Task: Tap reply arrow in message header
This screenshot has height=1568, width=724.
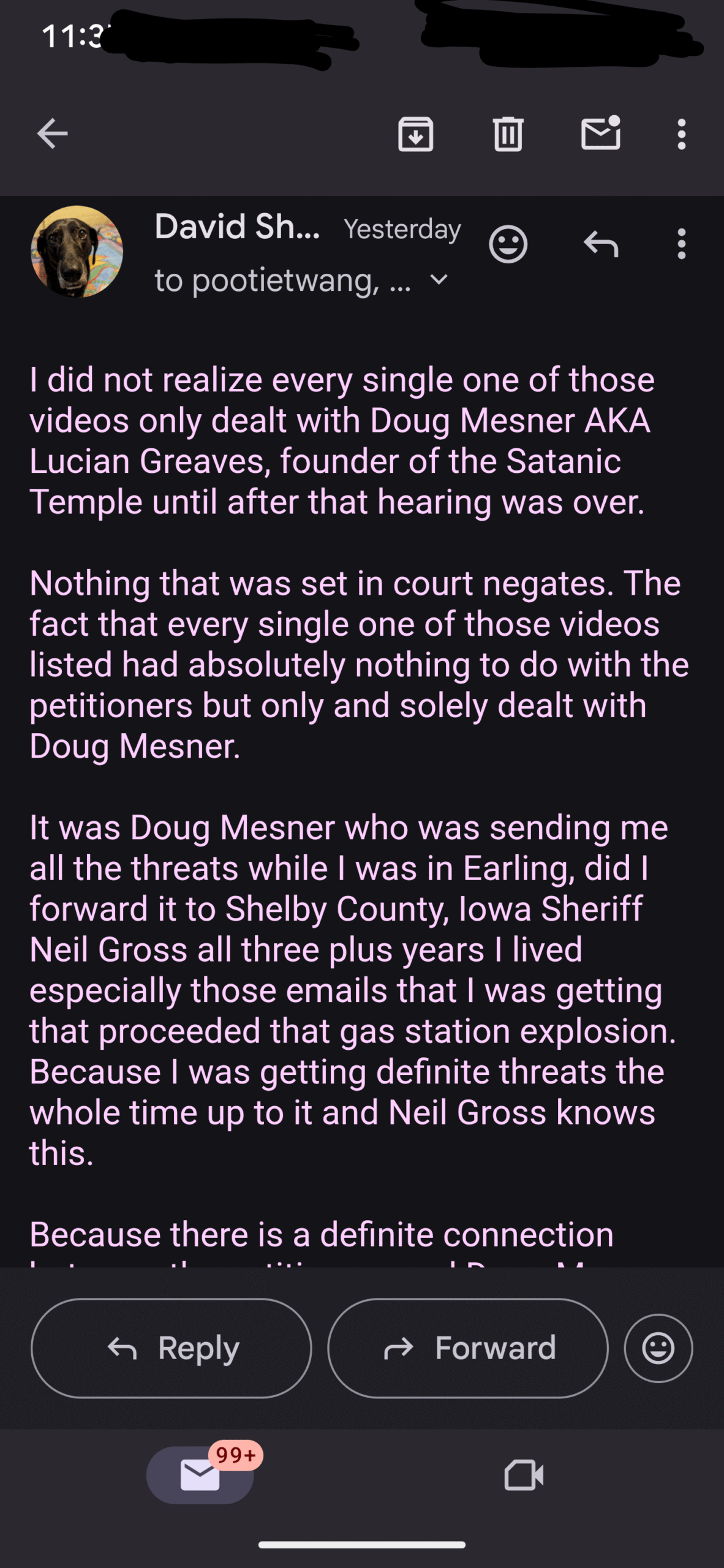Action: (x=601, y=244)
